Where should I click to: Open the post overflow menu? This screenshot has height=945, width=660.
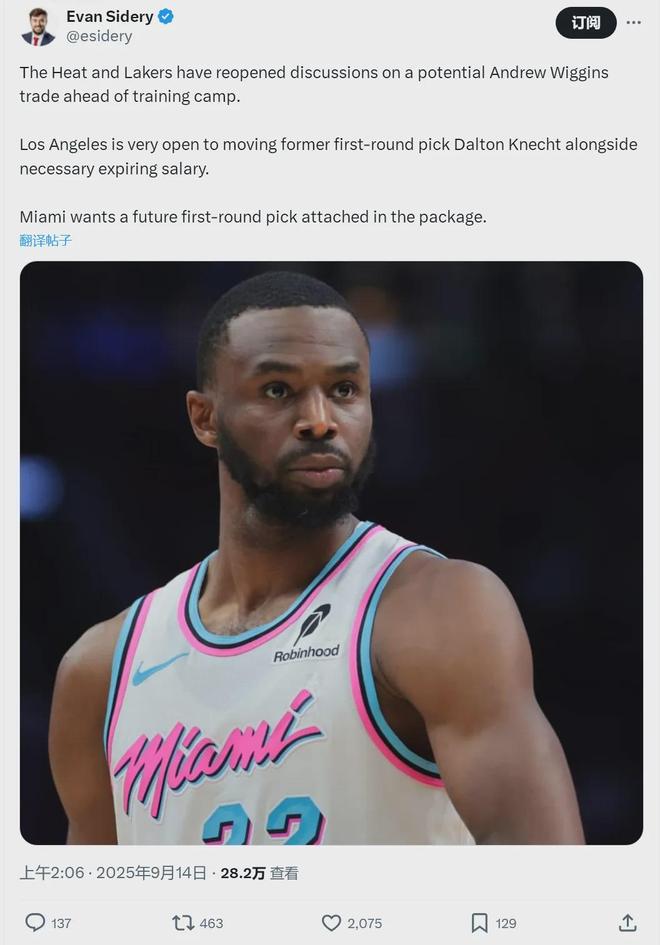pos(633,23)
